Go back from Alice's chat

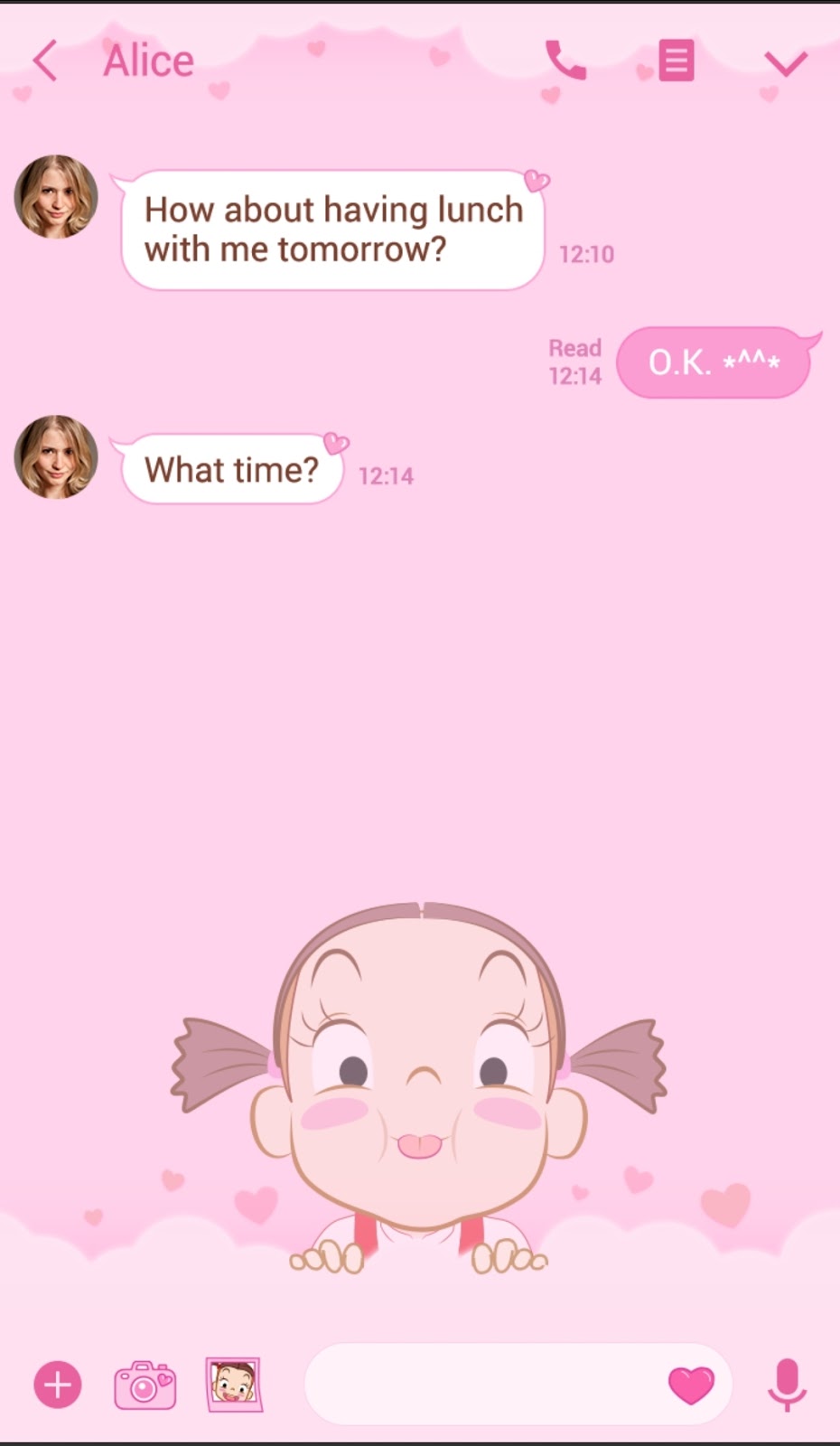click(x=45, y=61)
